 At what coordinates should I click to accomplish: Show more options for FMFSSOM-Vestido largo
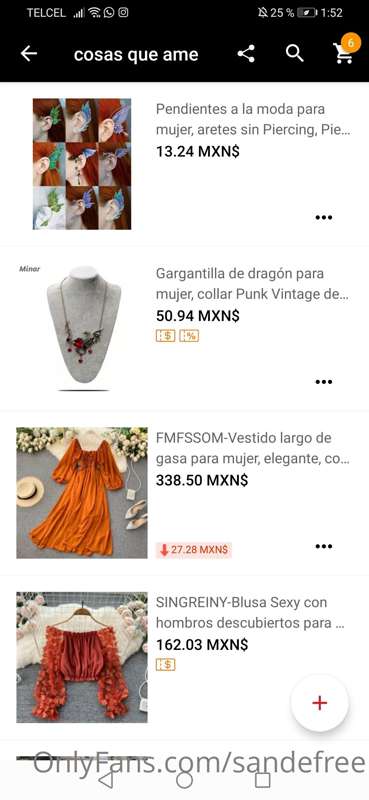click(324, 546)
